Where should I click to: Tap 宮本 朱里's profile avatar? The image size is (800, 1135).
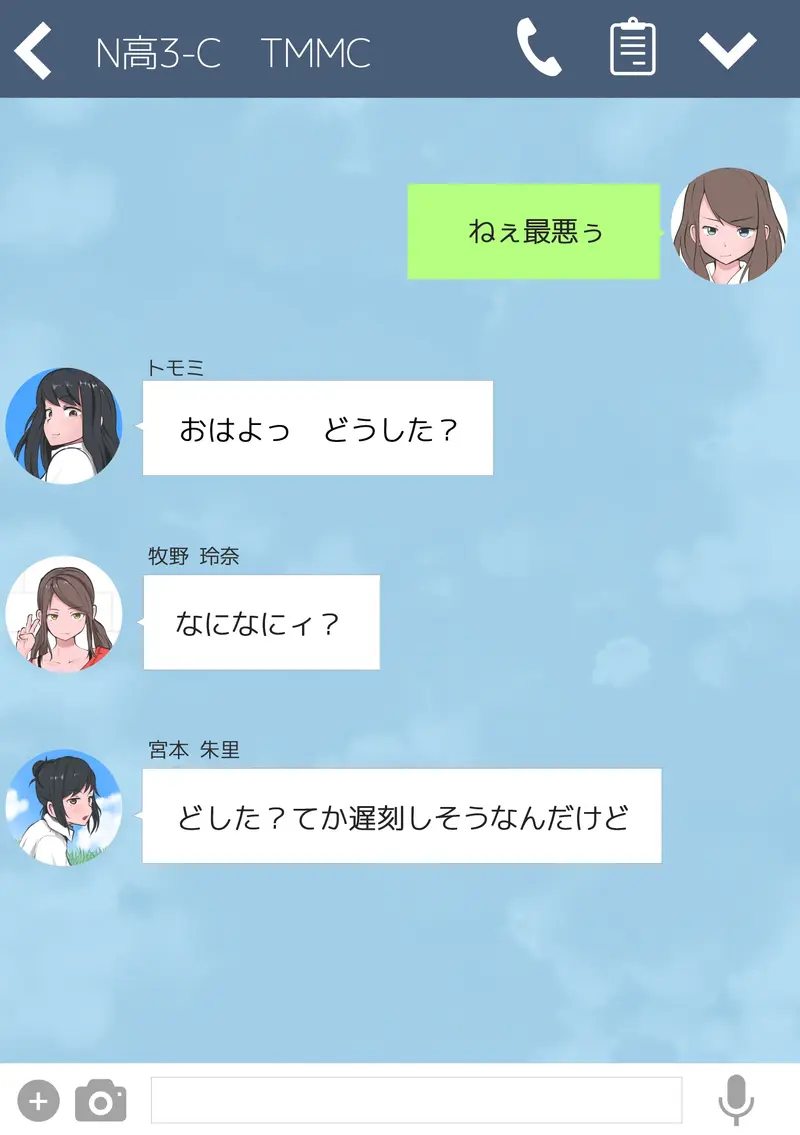click(x=64, y=808)
